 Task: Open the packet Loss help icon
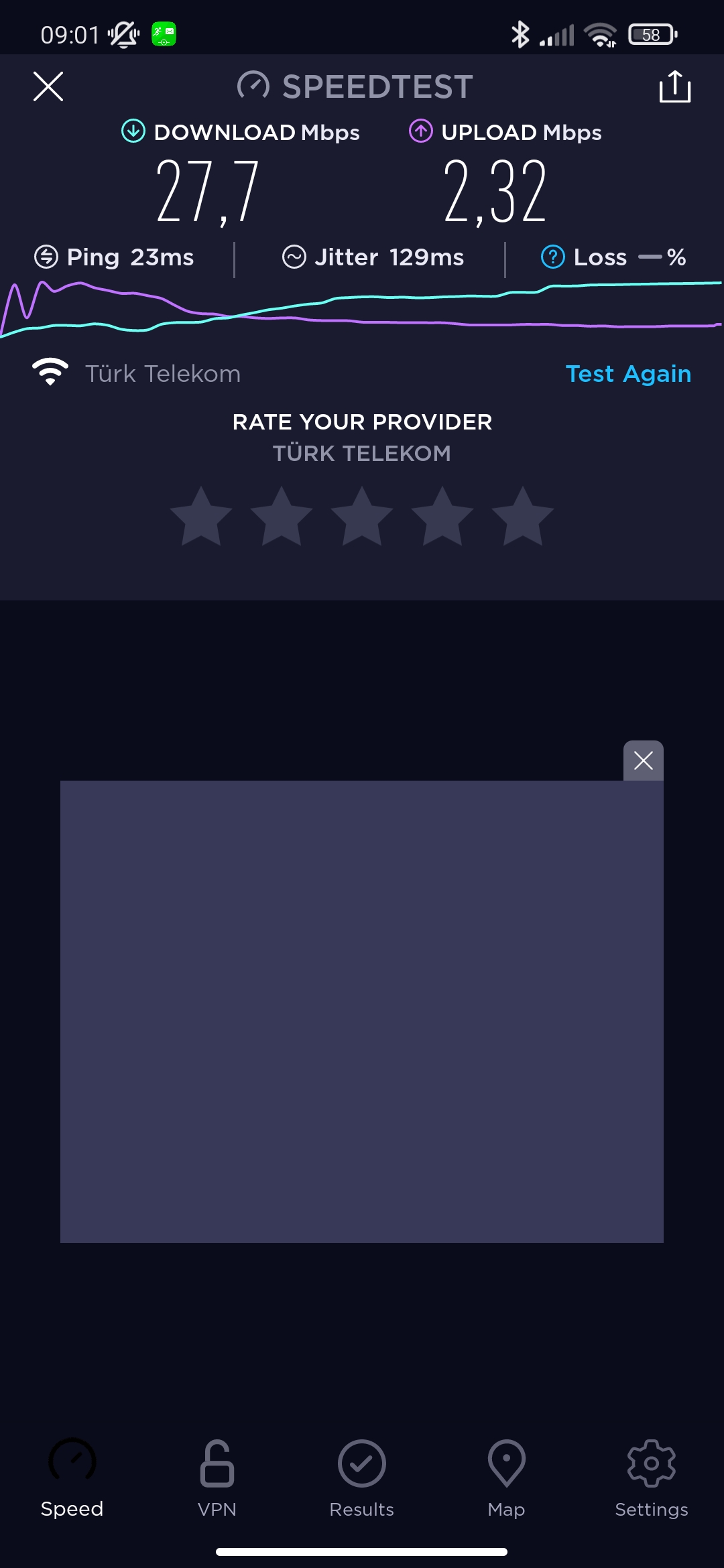(x=553, y=257)
